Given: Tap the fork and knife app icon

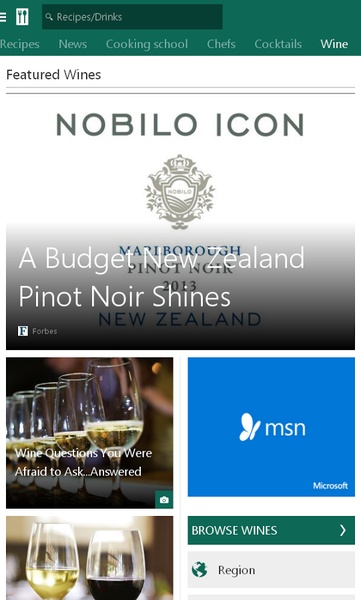Looking at the screenshot, I should tap(22, 17).
